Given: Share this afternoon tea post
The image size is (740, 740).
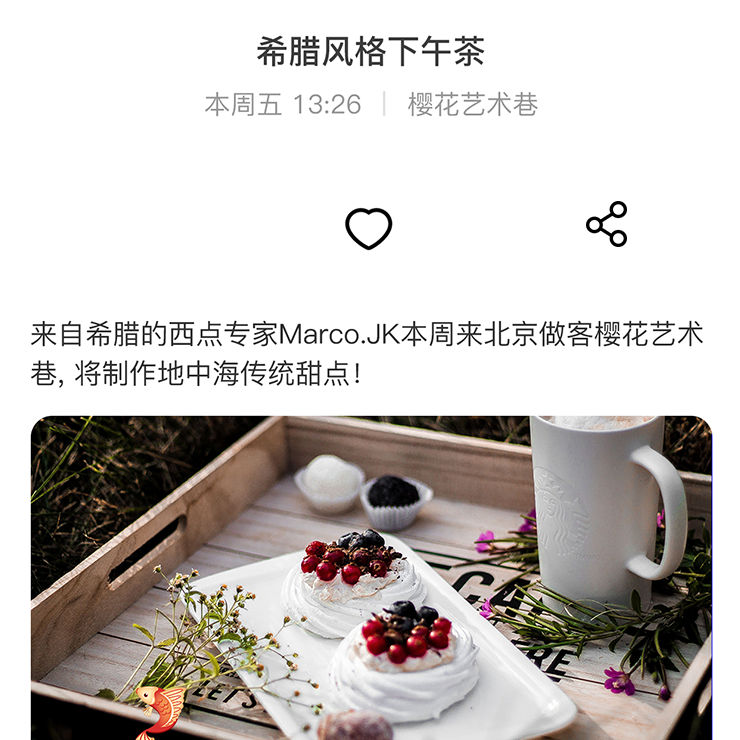Looking at the screenshot, I should (x=607, y=224).
